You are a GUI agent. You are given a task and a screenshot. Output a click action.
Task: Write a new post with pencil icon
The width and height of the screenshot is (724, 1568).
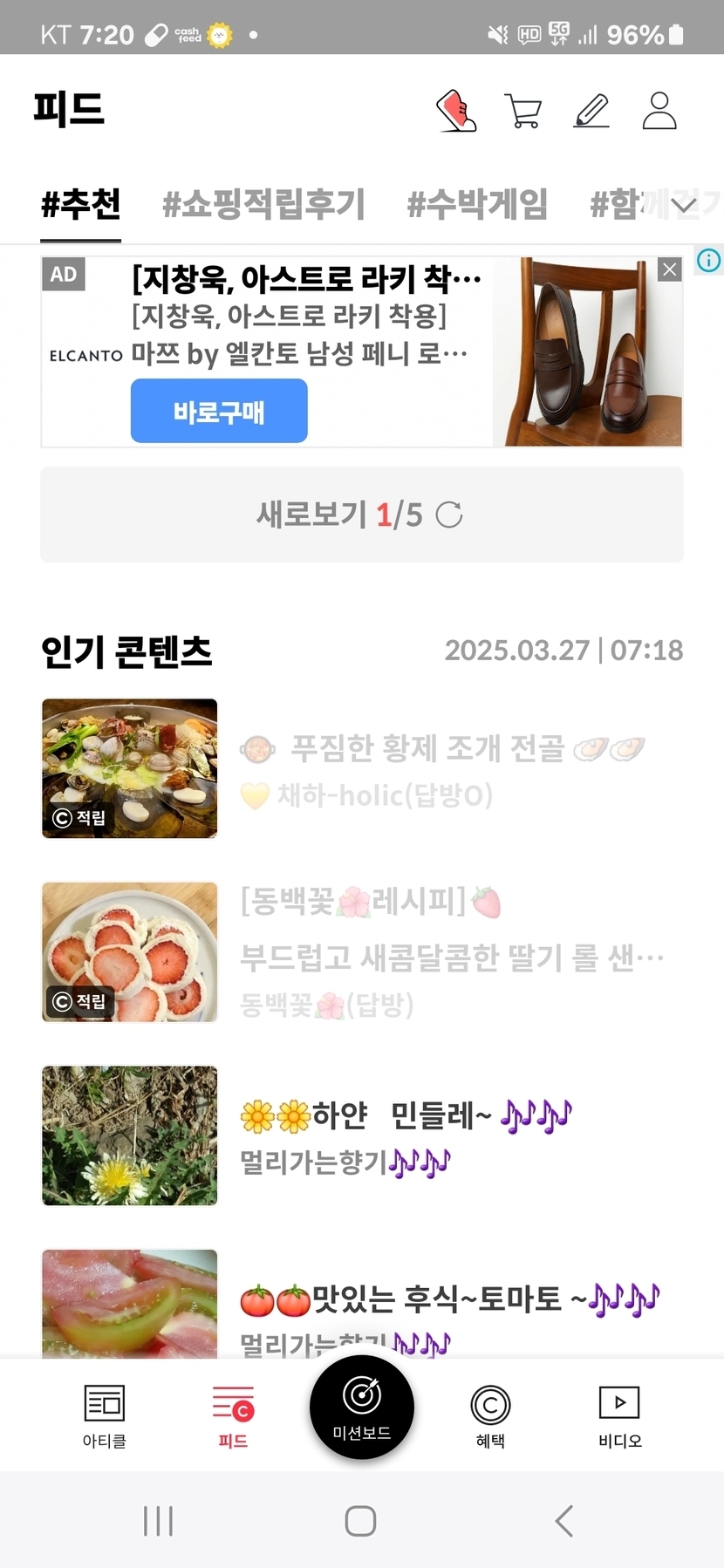(591, 111)
